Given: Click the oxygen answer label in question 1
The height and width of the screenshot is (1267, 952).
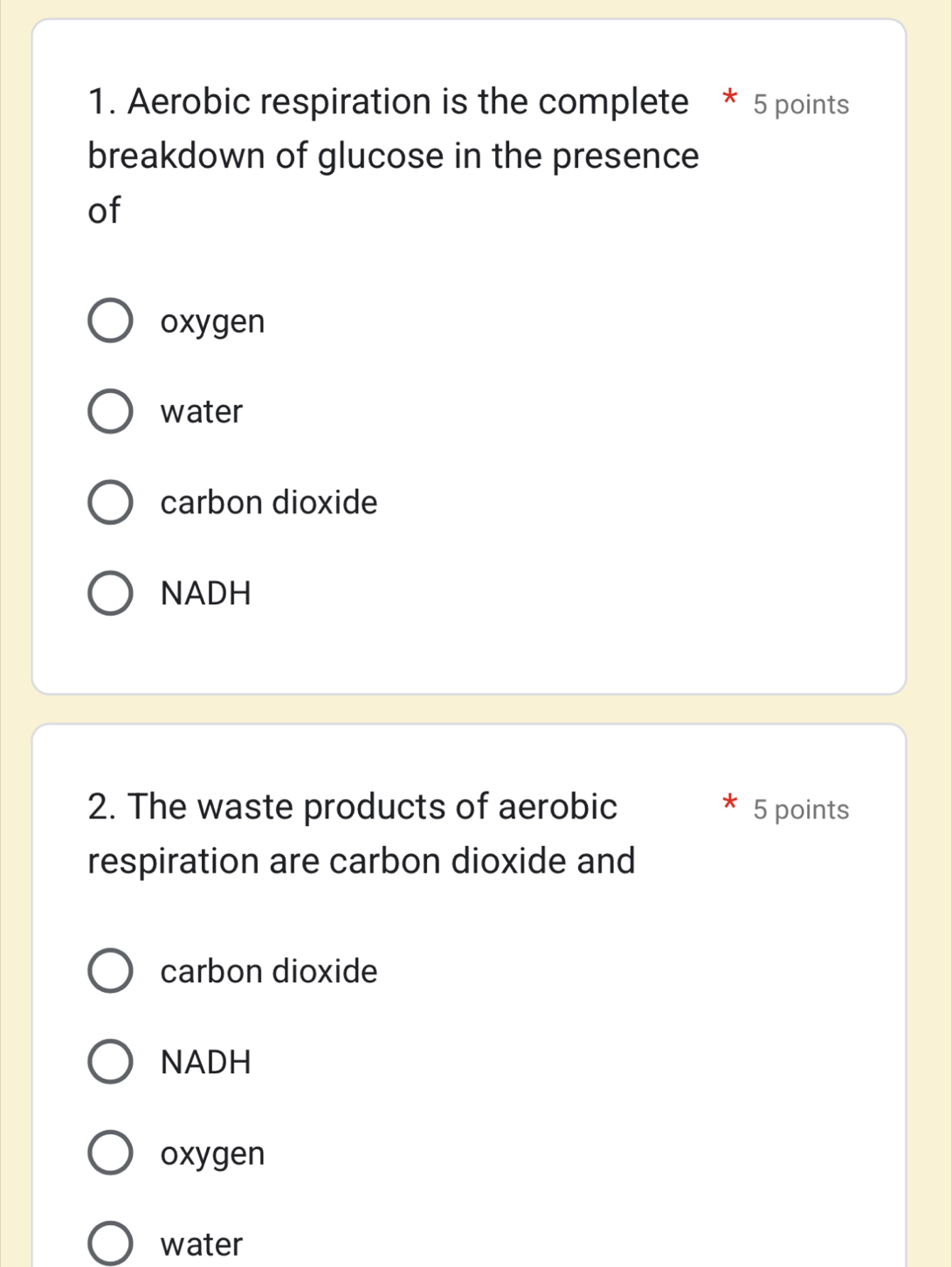Looking at the screenshot, I should (x=212, y=321).
